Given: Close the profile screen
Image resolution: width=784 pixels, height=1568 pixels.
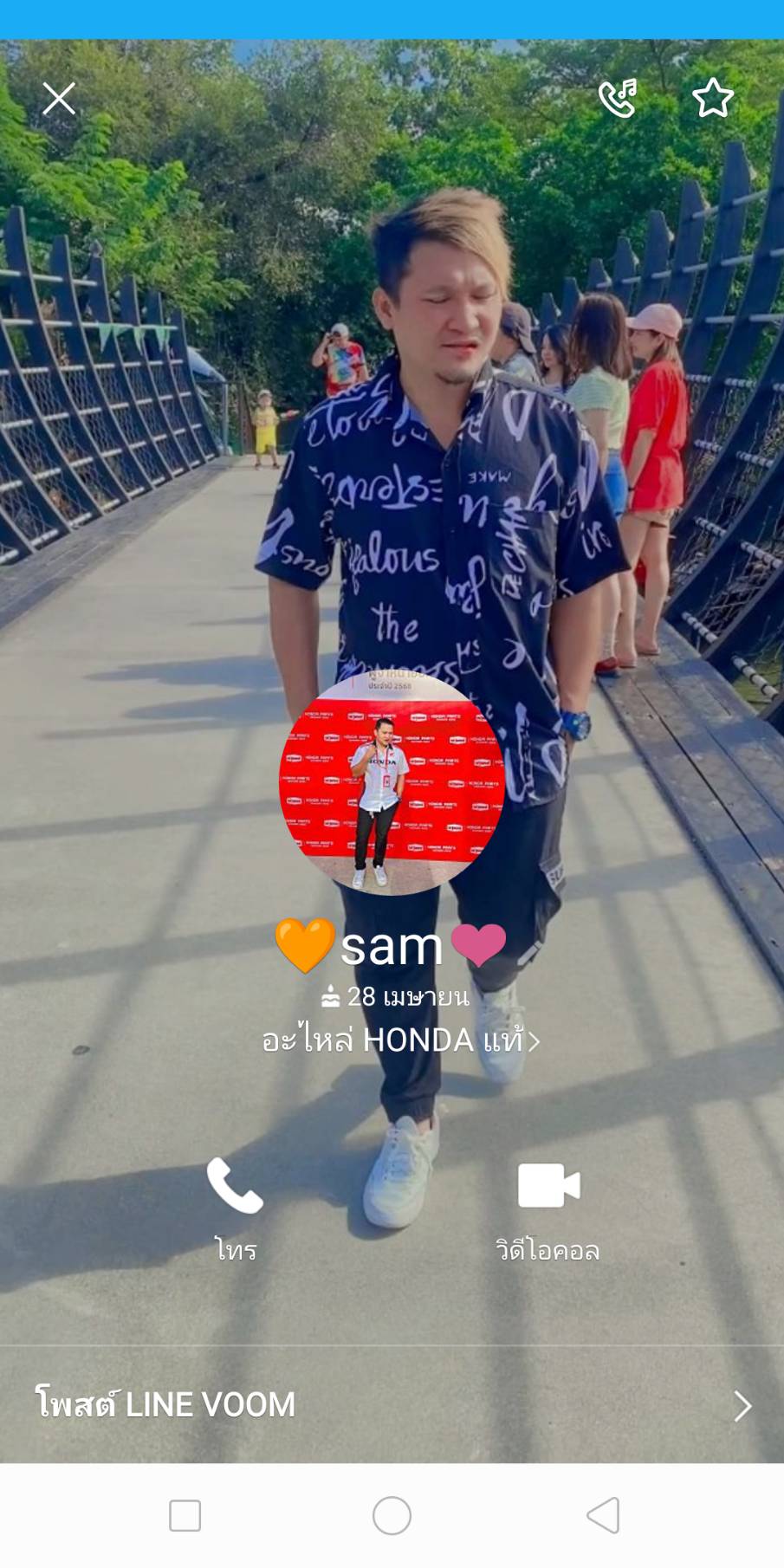Looking at the screenshot, I should pyautogui.click(x=59, y=99).
